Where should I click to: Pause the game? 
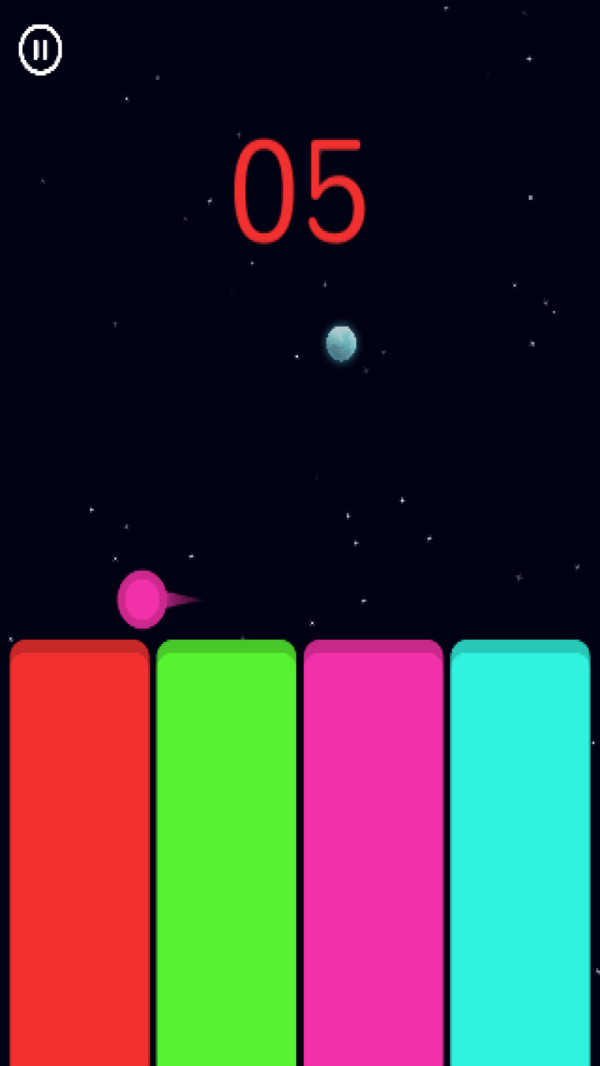pos(40,50)
